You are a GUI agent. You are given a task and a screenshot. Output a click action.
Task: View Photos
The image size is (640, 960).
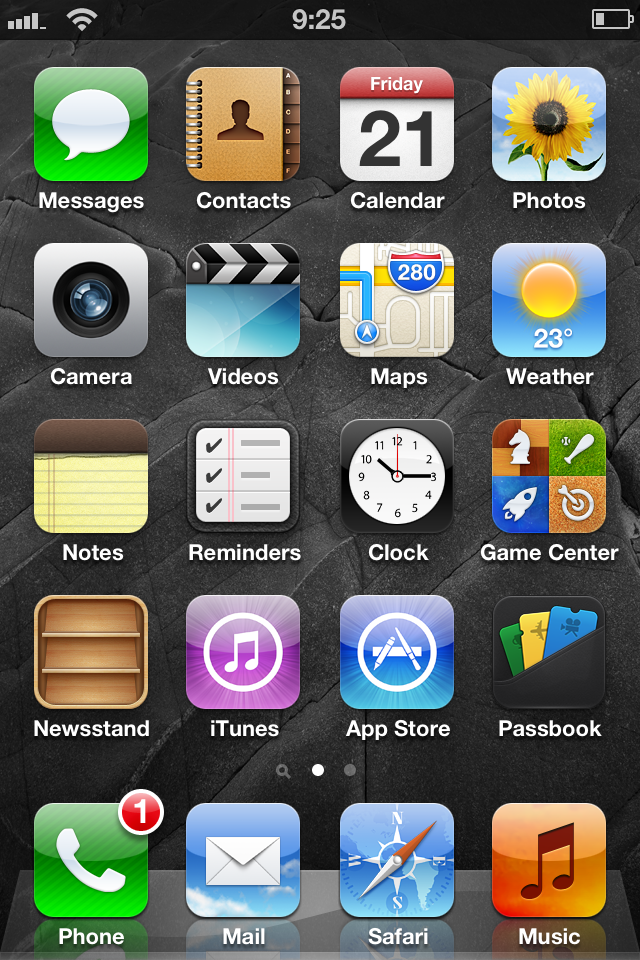pyautogui.click(x=549, y=124)
